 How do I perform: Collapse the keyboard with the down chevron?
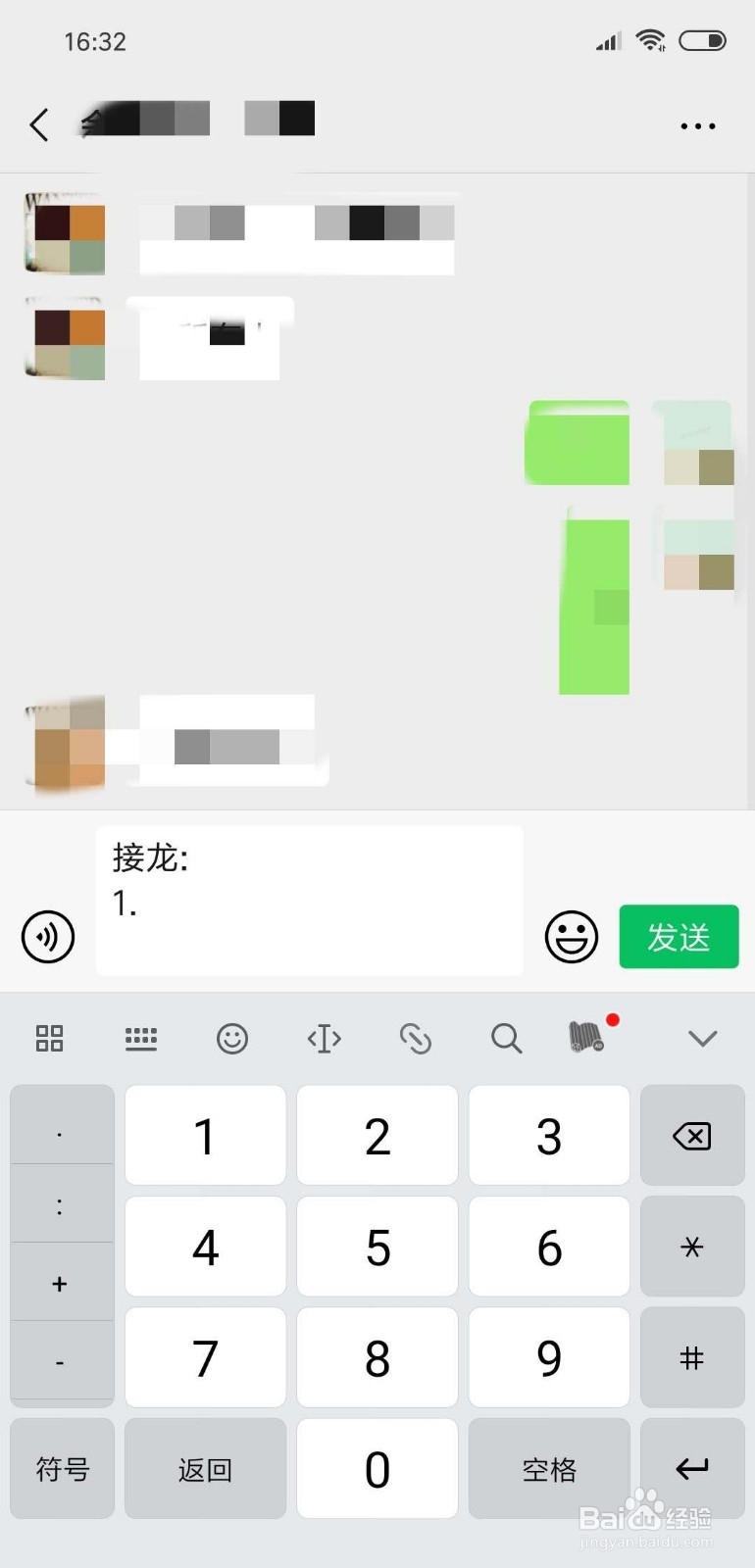coord(702,1038)
